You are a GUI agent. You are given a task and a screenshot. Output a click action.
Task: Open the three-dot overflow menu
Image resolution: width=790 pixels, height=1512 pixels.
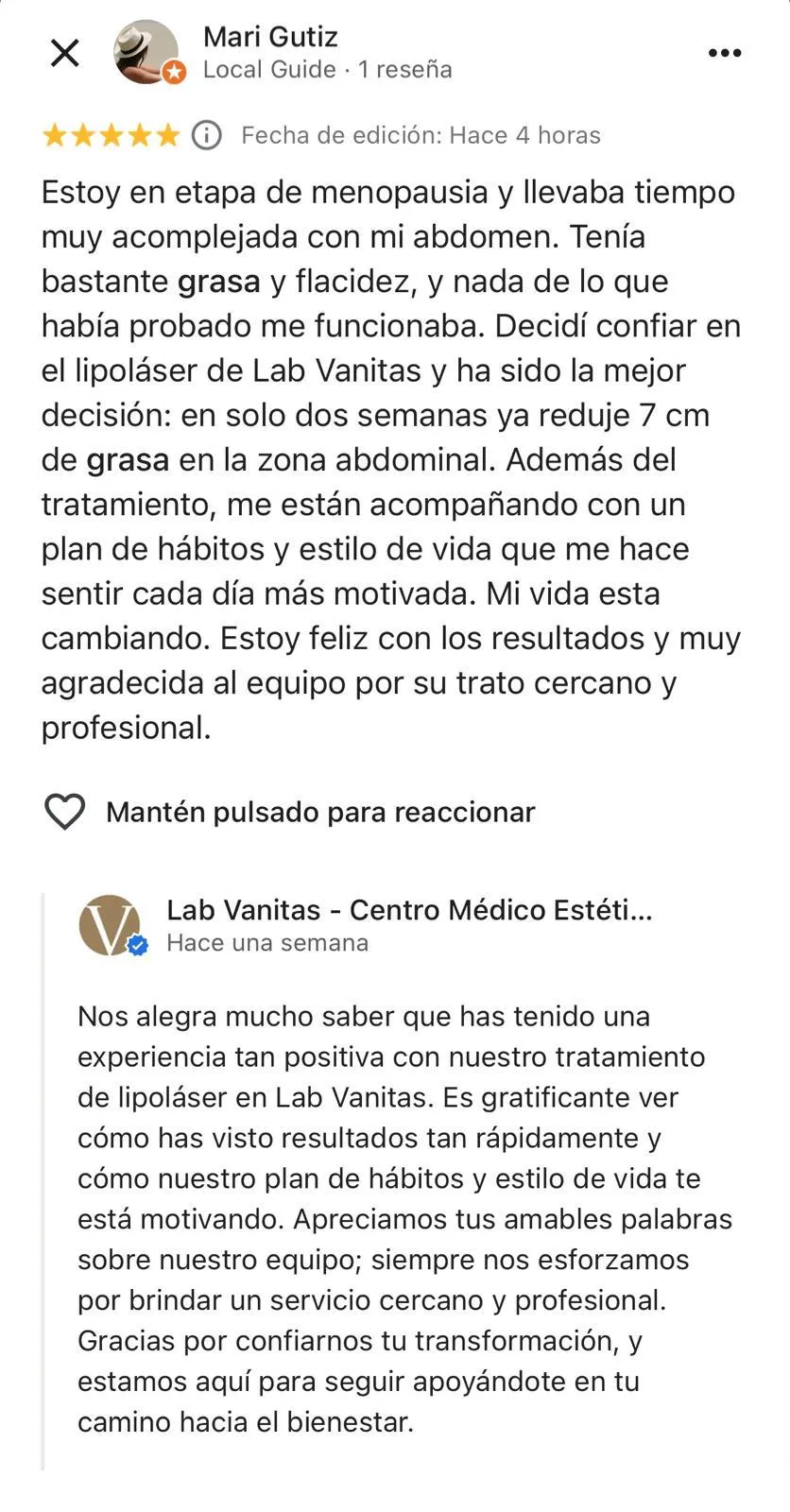pyautogui.click(x=724, y=53)
